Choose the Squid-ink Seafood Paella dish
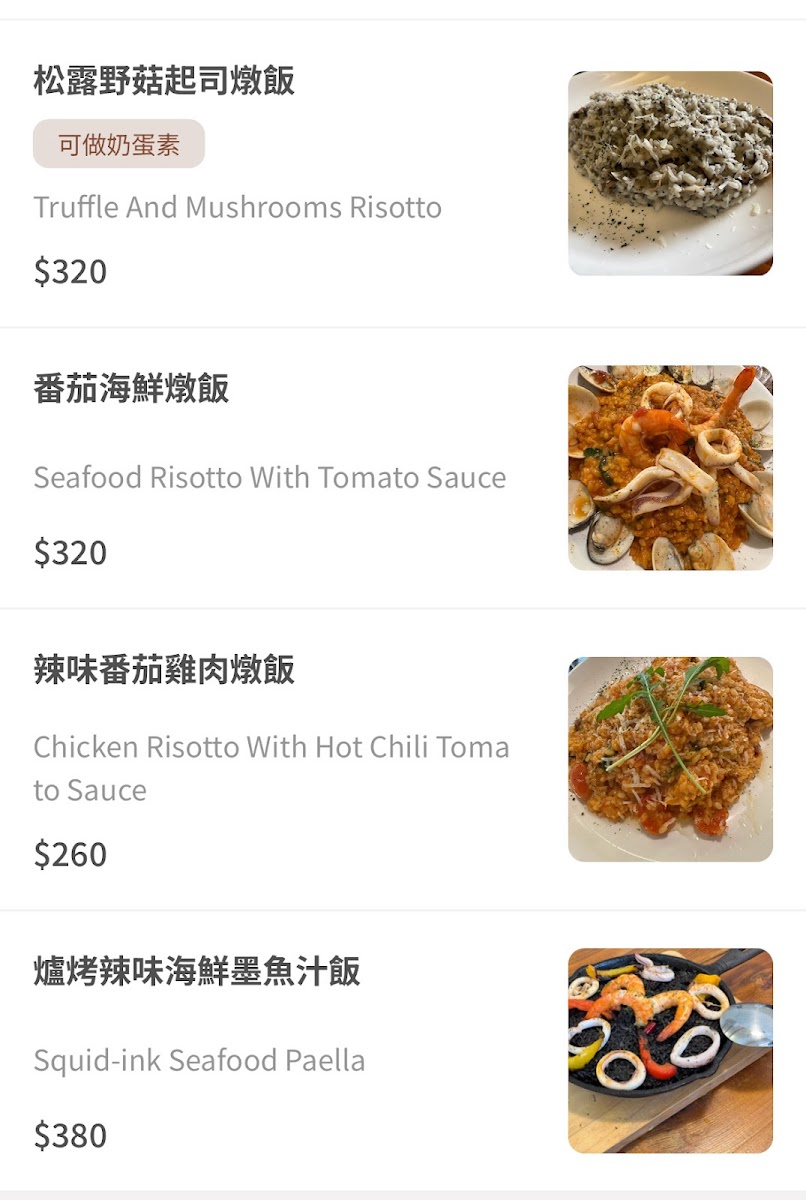 (200, 1060)
